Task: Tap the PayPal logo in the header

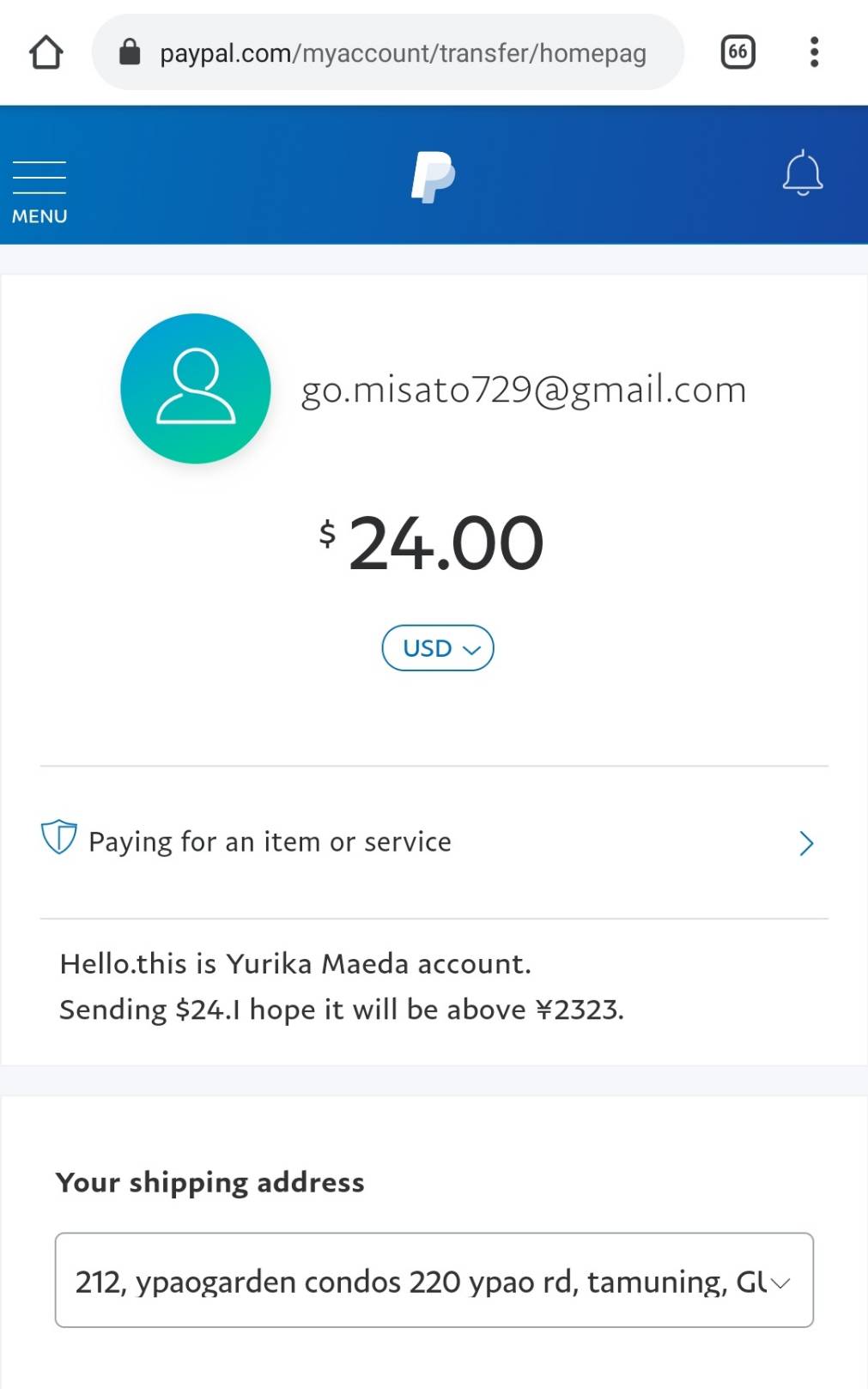Action: click(433, 176)
